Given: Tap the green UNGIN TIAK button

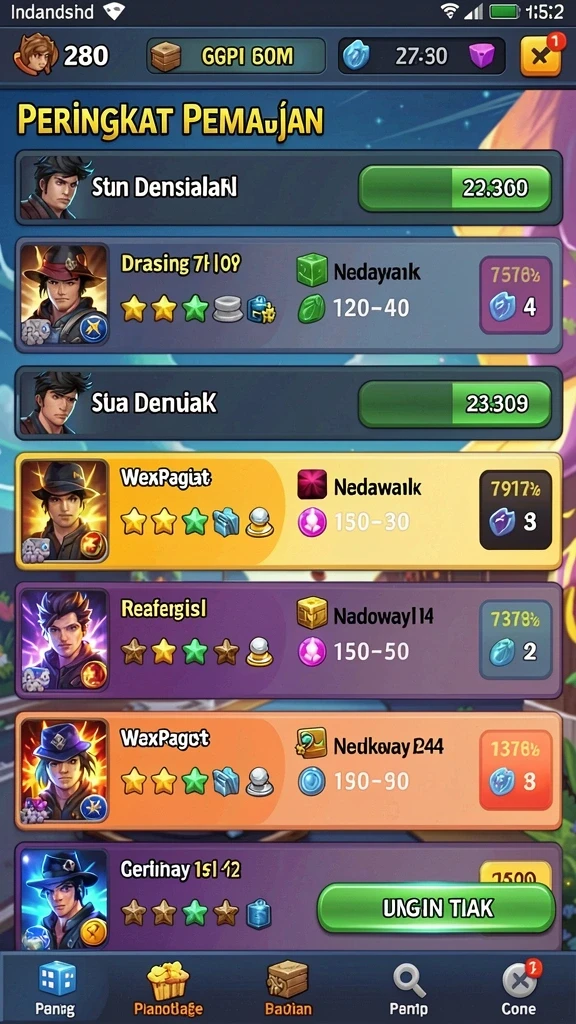Looking at the screenshot, I should pyautogui.click(x=436, y=908).
